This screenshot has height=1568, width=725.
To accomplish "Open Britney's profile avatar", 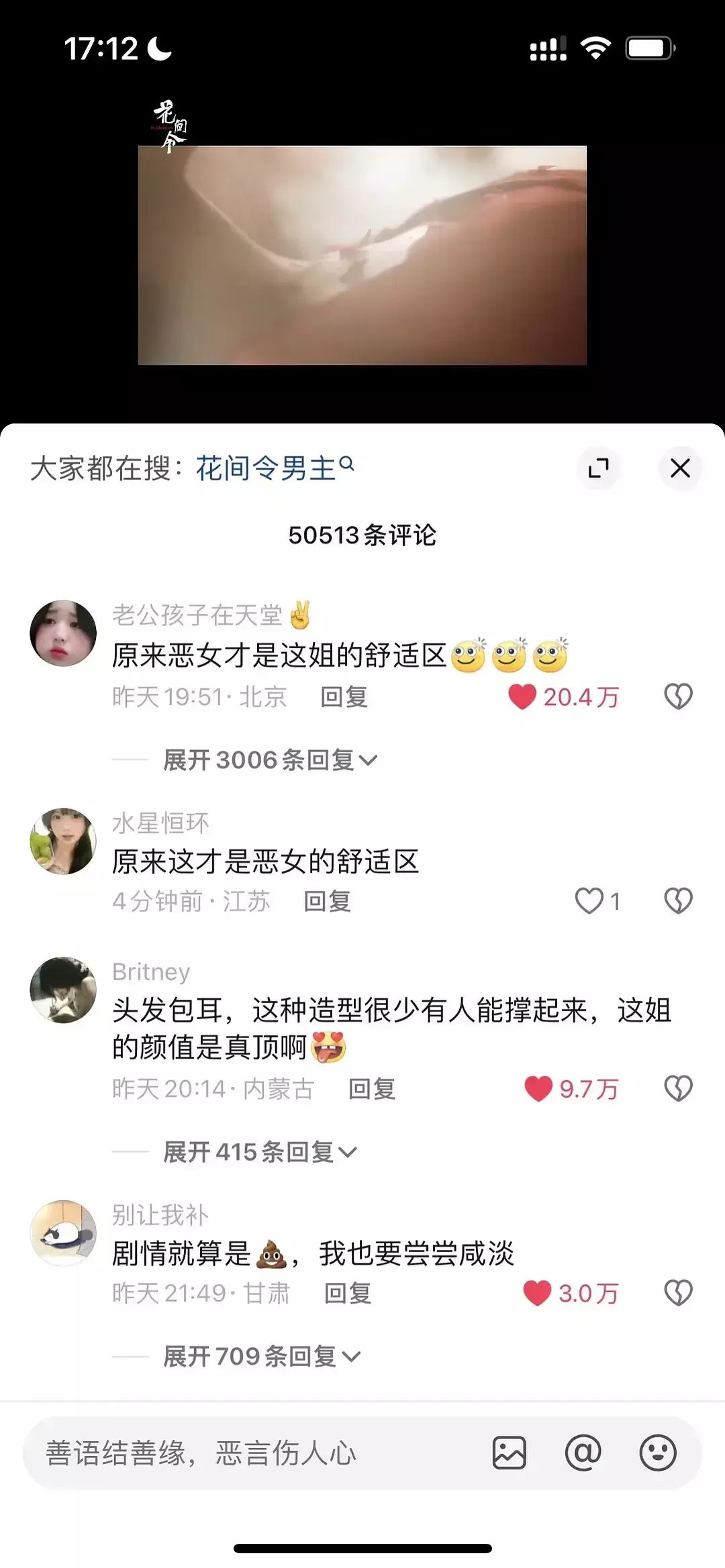I will tap(63, 990).
